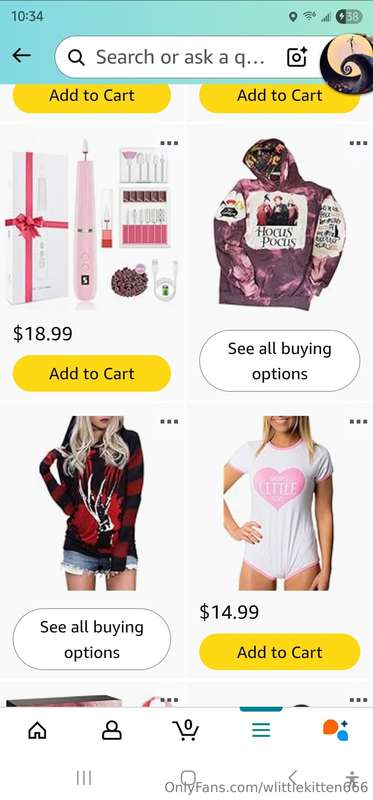373x800 pixels.
Task: Add the $14.99 Little romper to cart
Action: 280,652
